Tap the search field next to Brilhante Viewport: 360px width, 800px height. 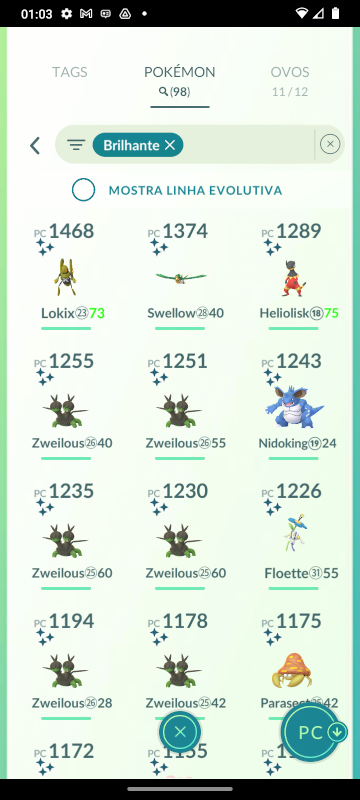pos(248,144)
